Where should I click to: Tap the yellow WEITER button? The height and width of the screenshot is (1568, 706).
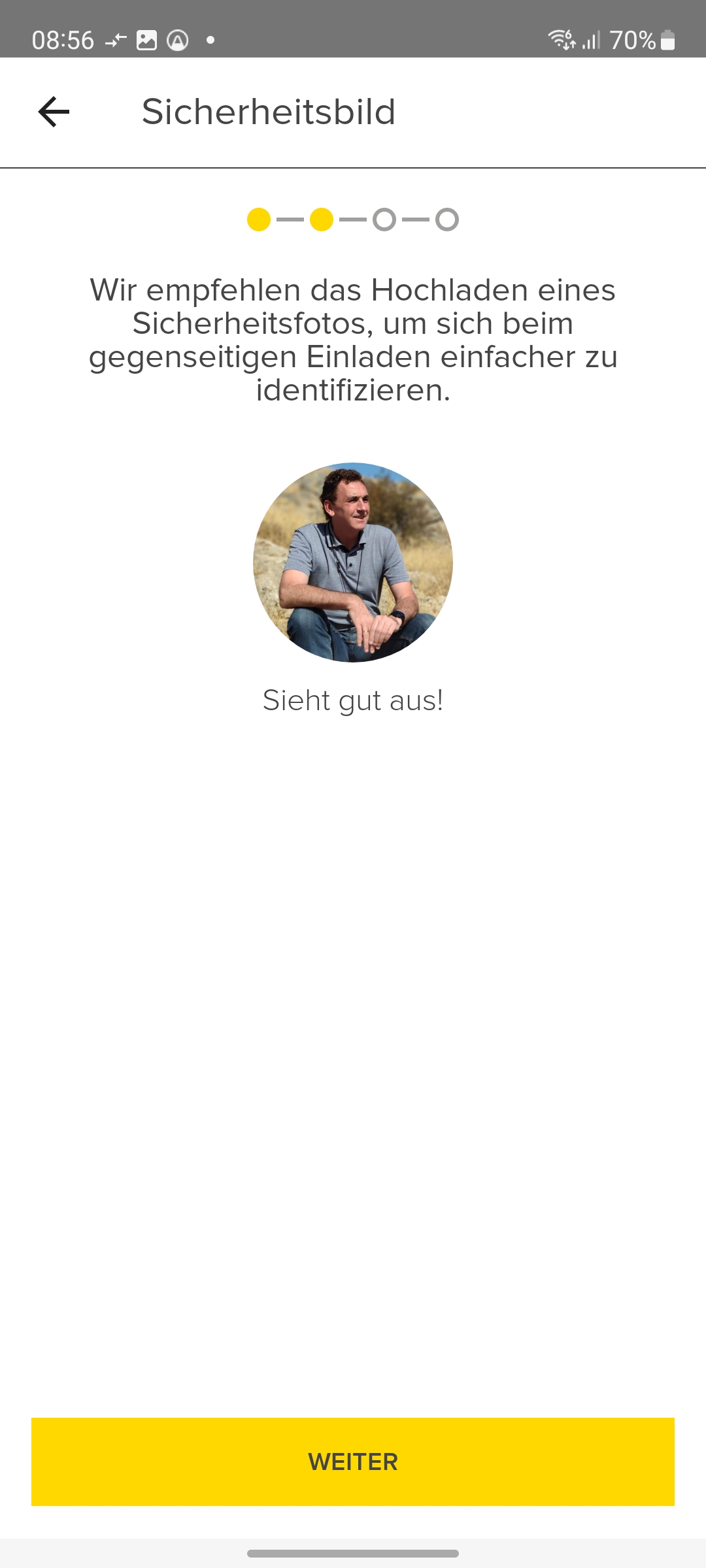[x=353, y=1462]
